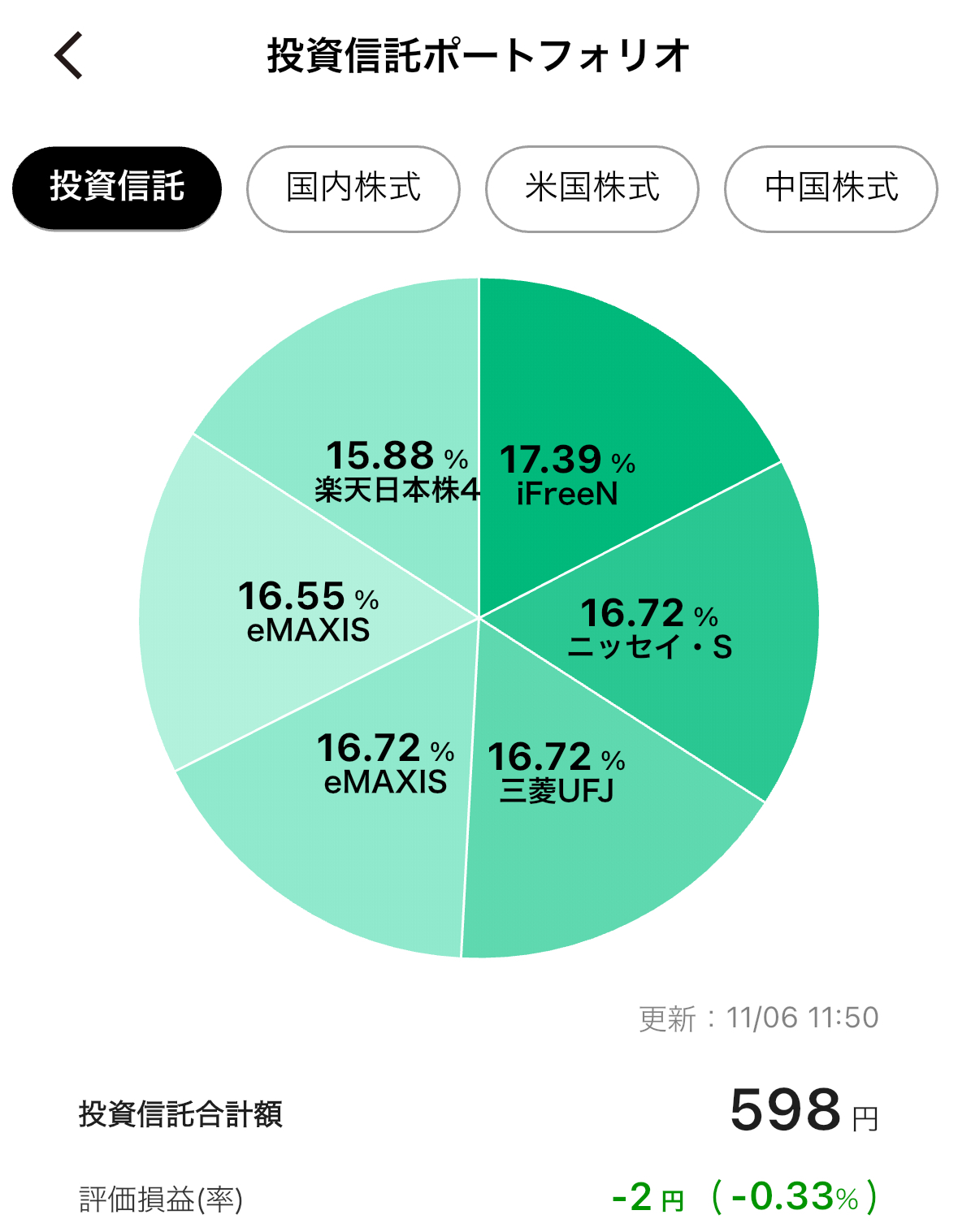Open the 中国株式 tab

pos(830,188)
